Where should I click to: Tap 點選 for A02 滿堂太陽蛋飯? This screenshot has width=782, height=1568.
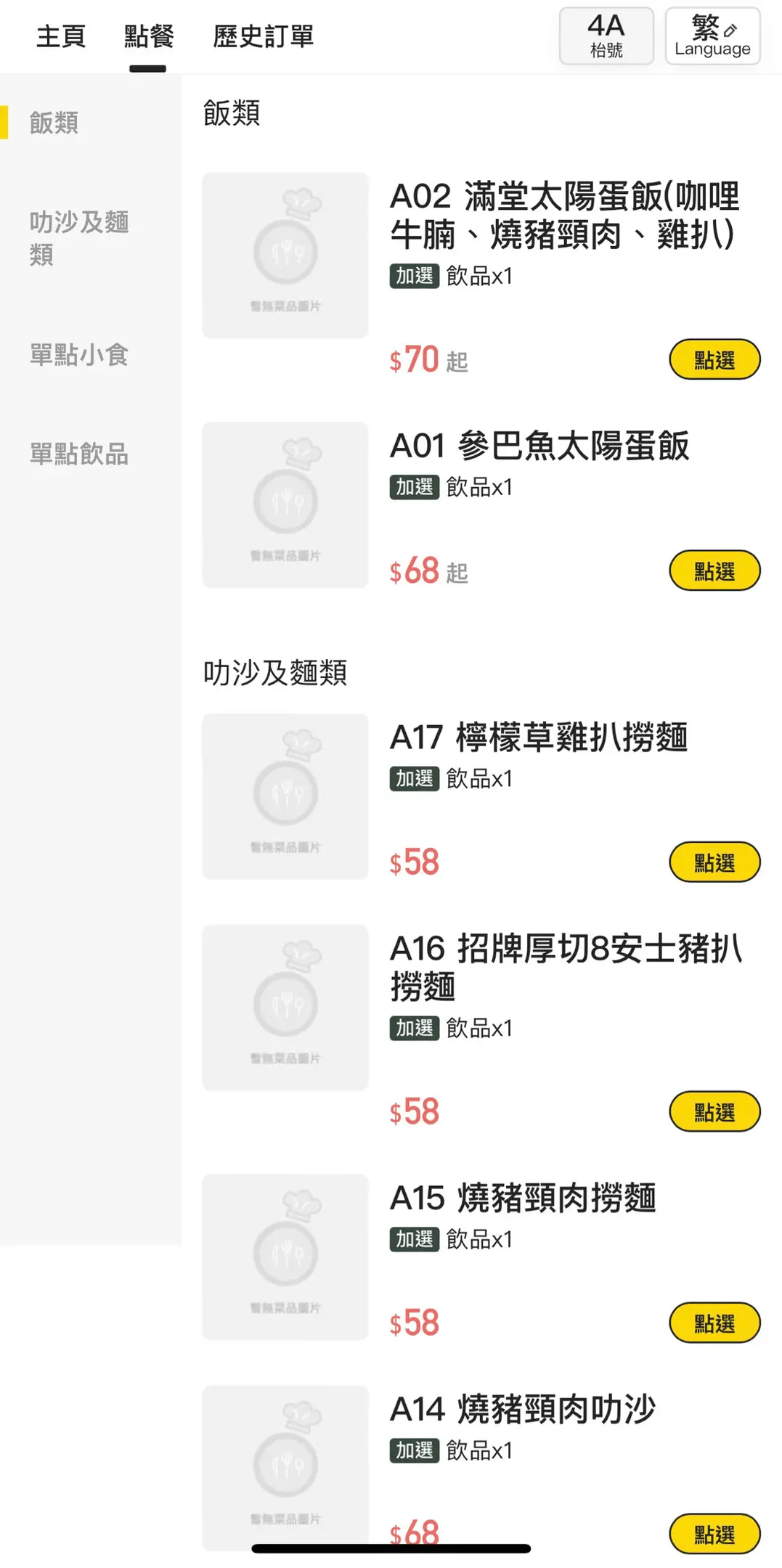714,360
